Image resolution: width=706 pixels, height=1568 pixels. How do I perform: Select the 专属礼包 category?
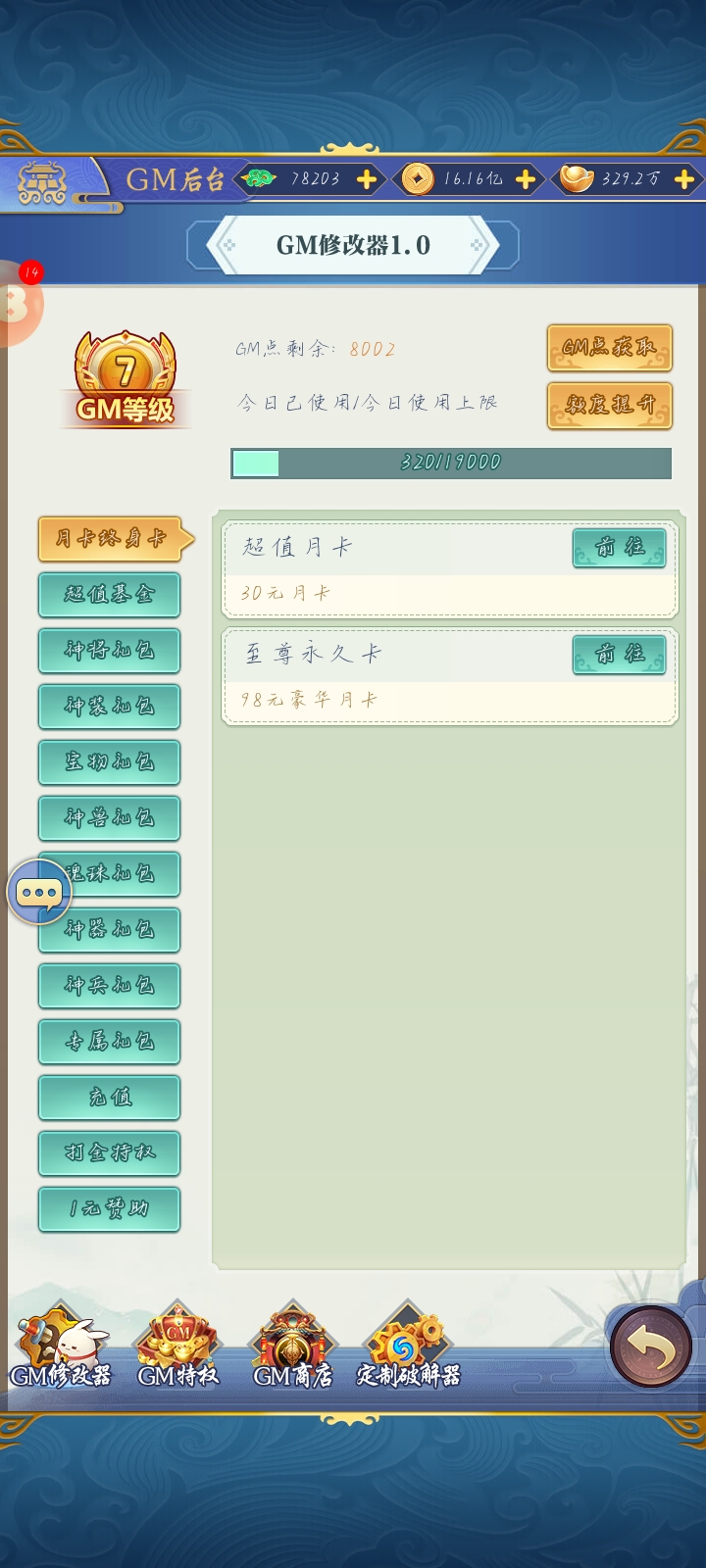(110, 1042)
